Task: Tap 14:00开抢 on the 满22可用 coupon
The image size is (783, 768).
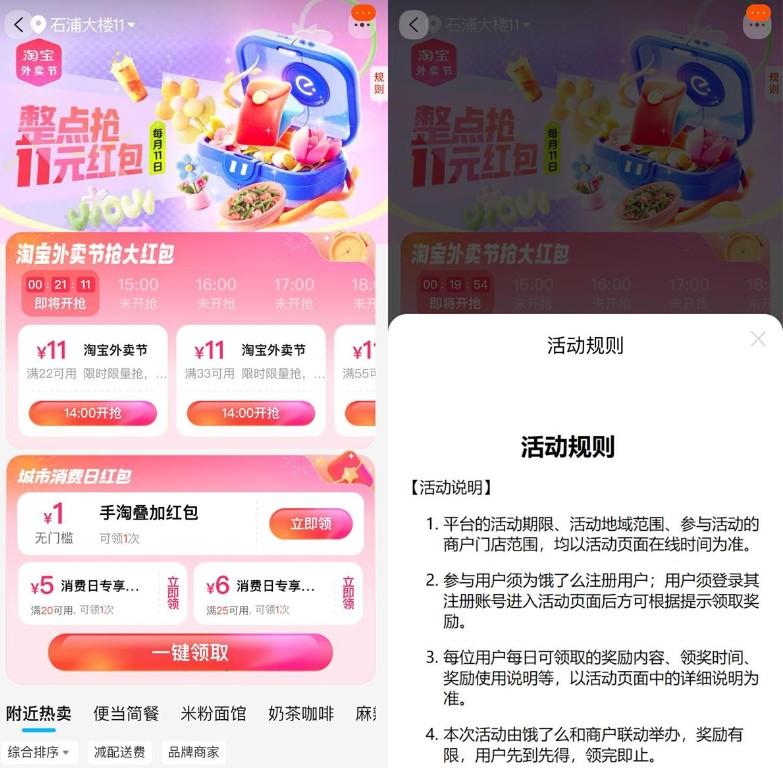Action: point(93,413)
